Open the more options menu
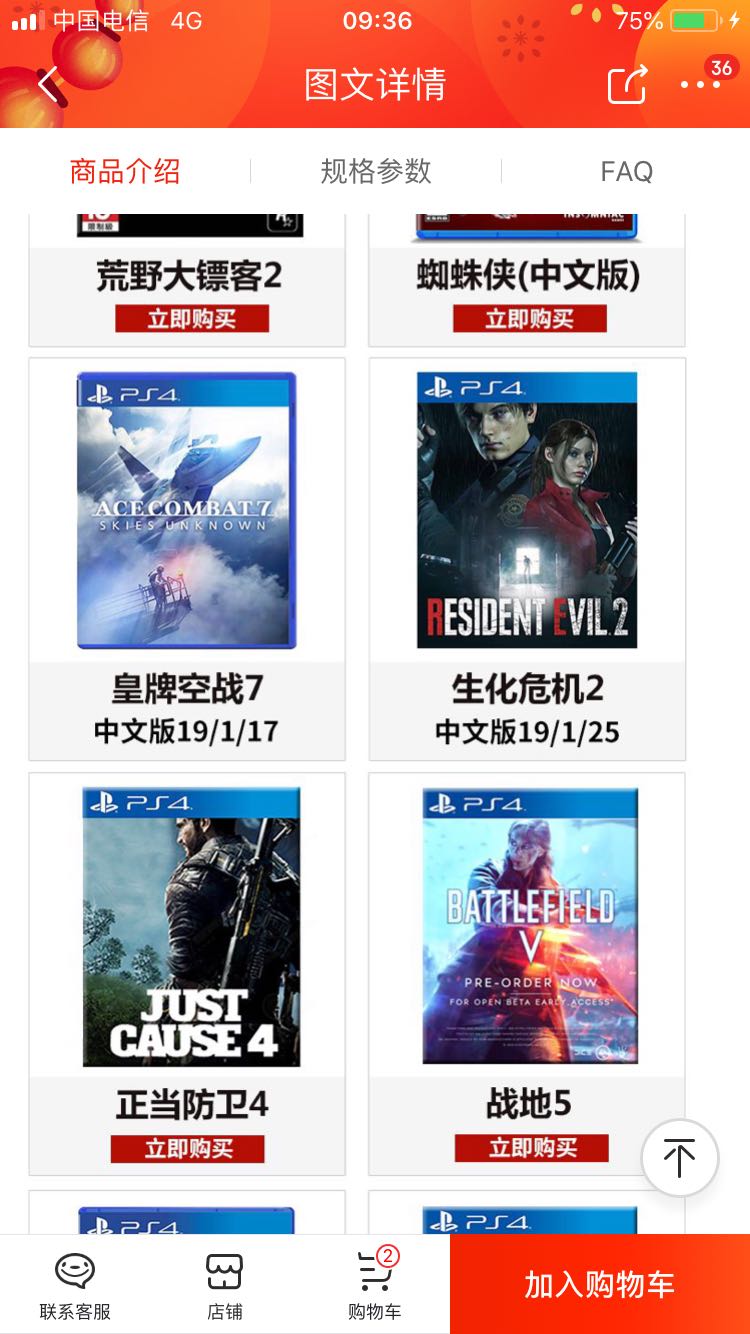 (700, 85)
